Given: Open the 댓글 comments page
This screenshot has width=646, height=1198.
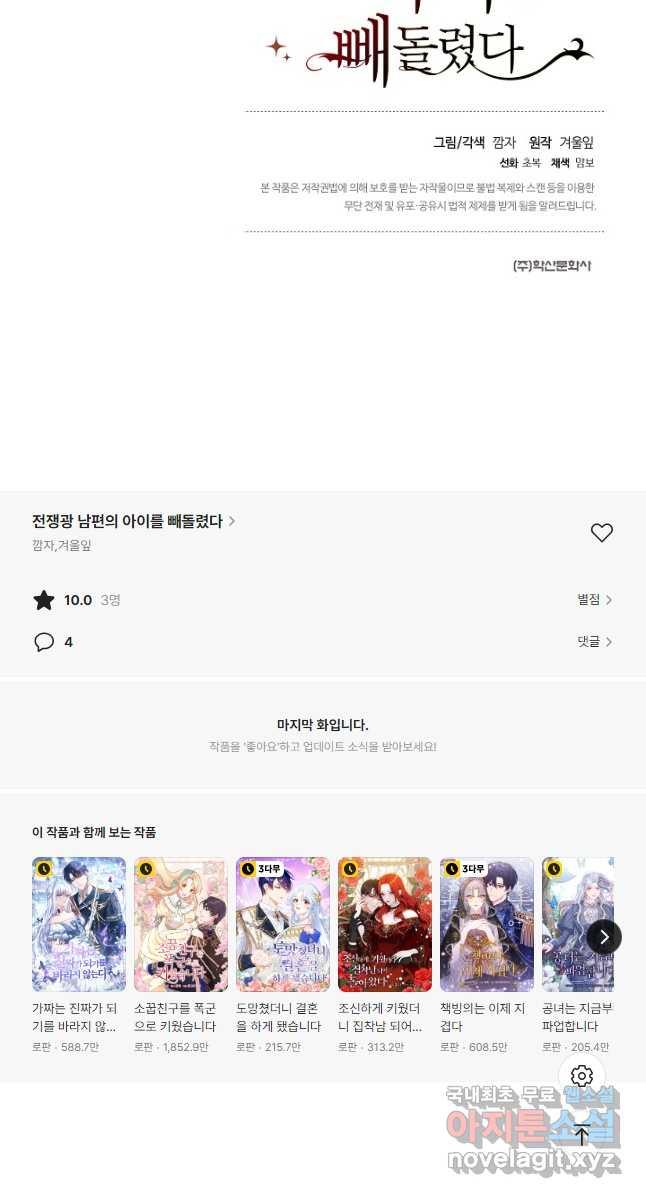Looking at the screenshot, I should (x=595, y=642).
